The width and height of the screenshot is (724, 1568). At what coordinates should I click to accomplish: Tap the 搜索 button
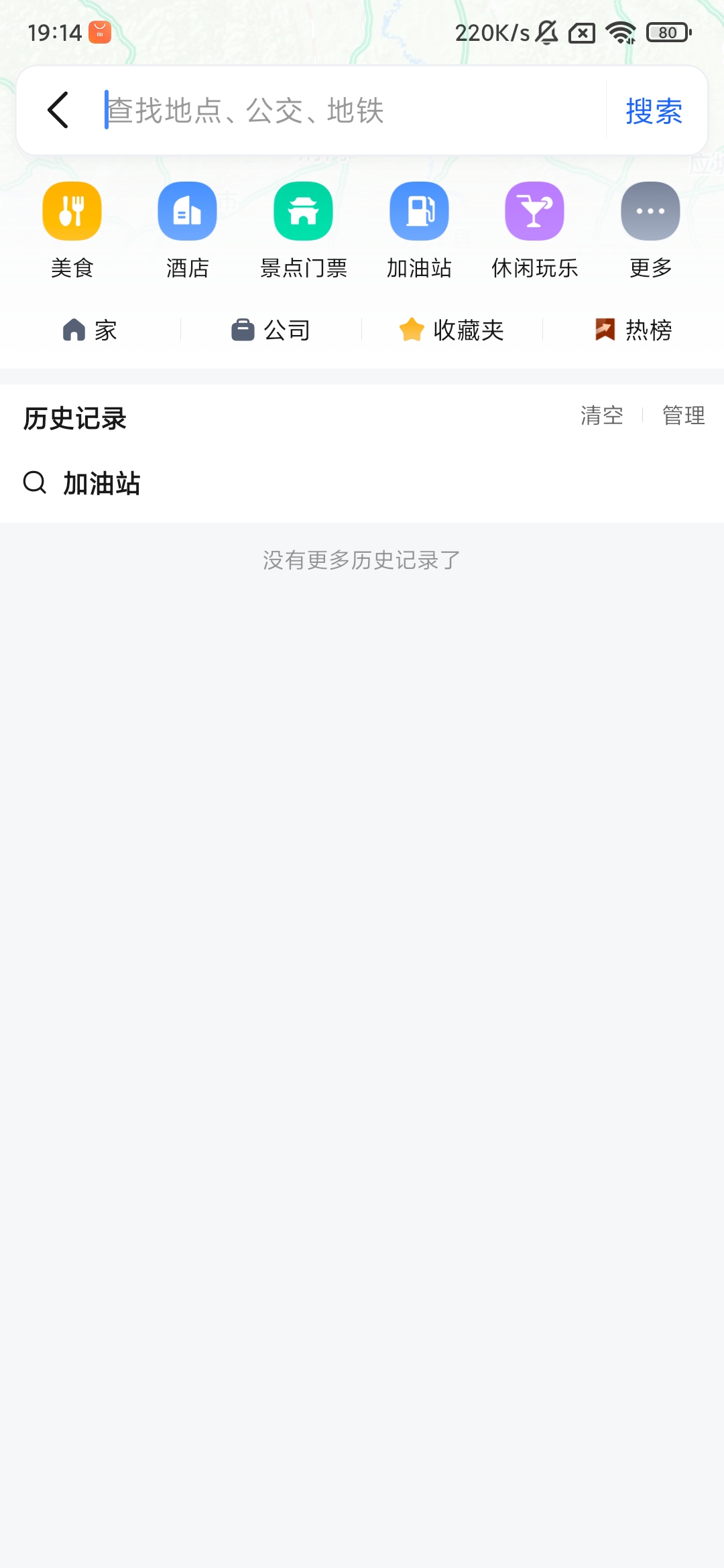[654, 111]
